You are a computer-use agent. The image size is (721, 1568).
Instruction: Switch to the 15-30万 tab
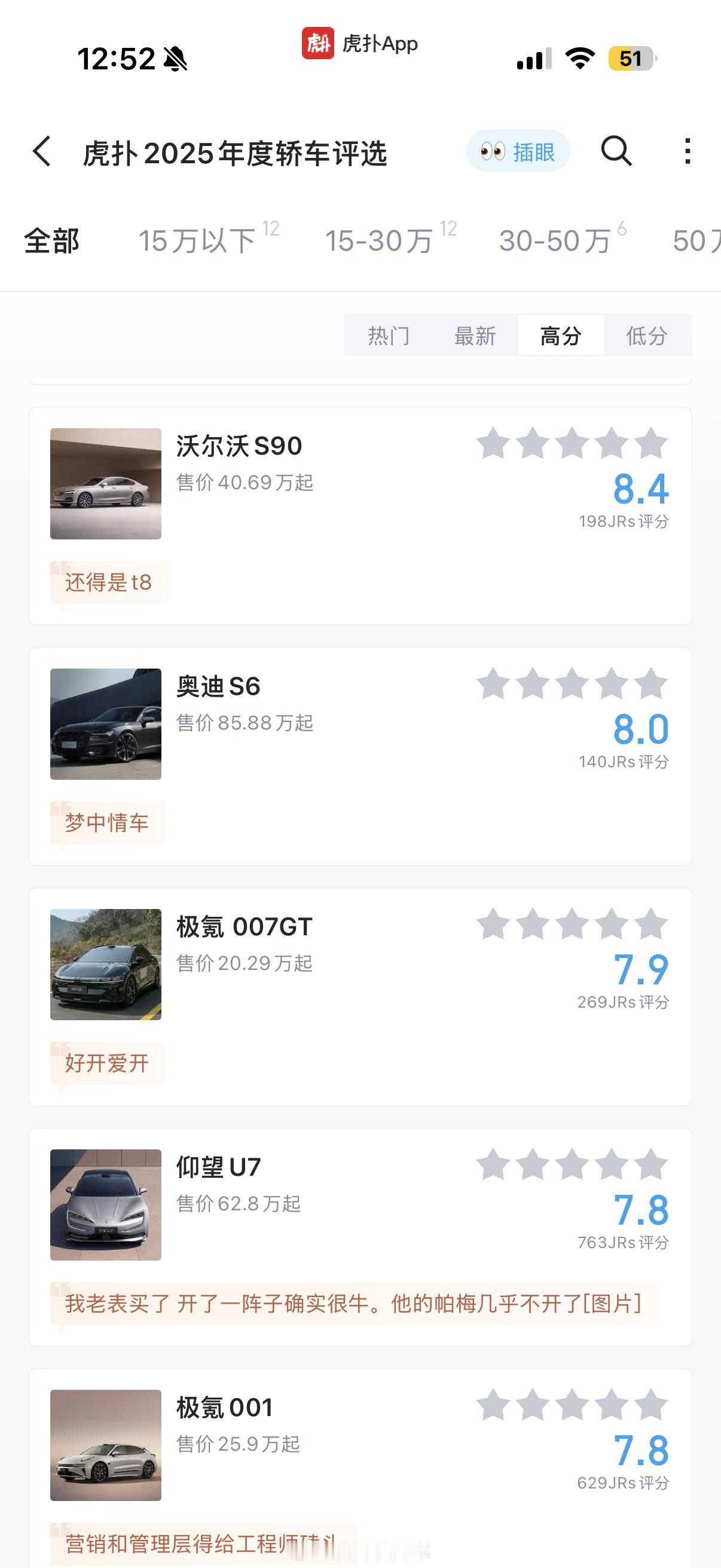(380, 241)
